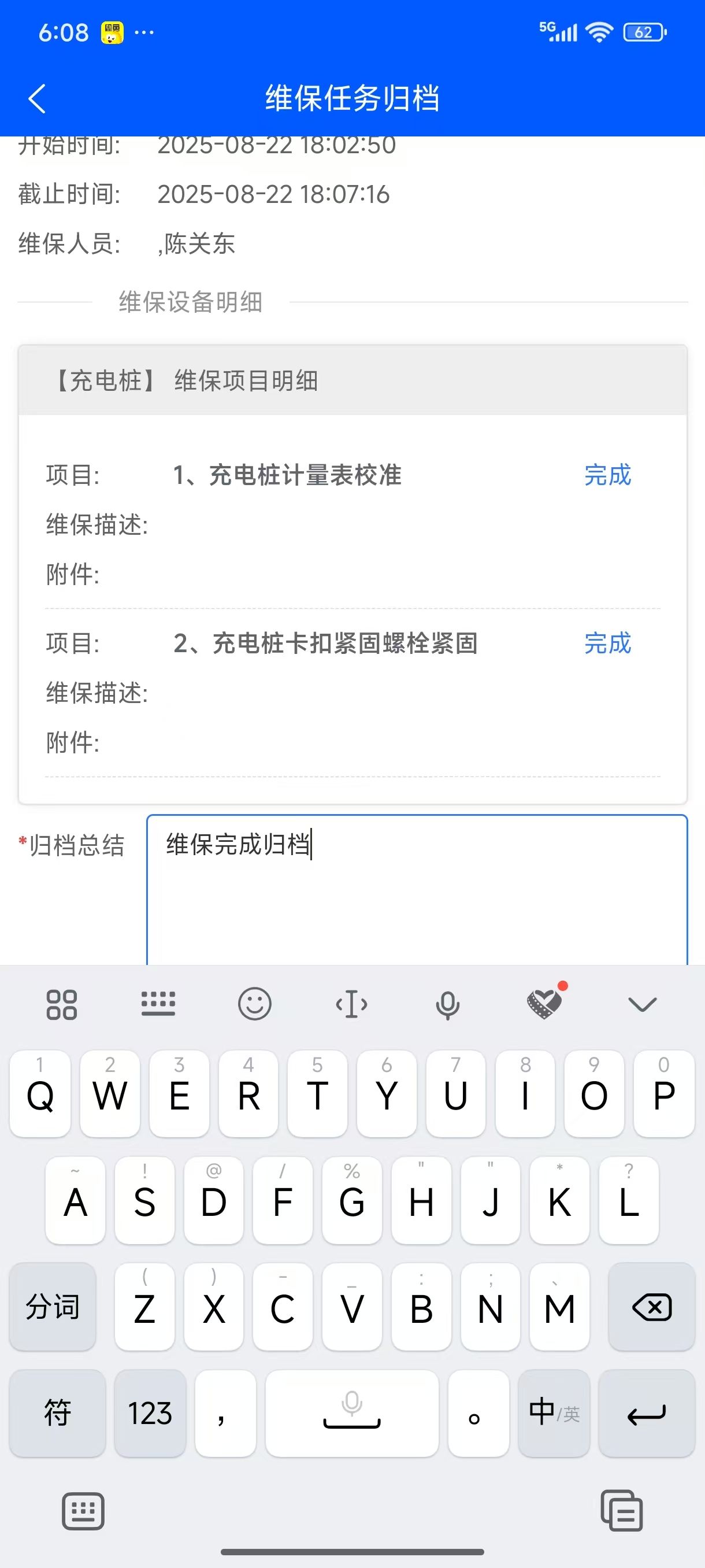Open keyboard layout switcher icon

tap(158, 1004)
